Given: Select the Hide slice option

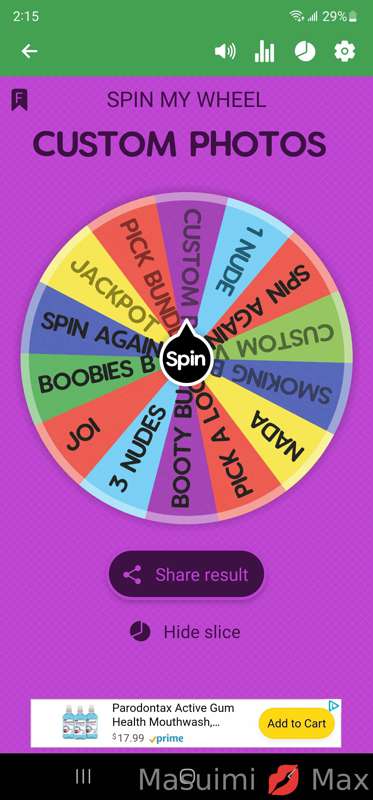Looking at the screenshot, I should tap(185, 632).
